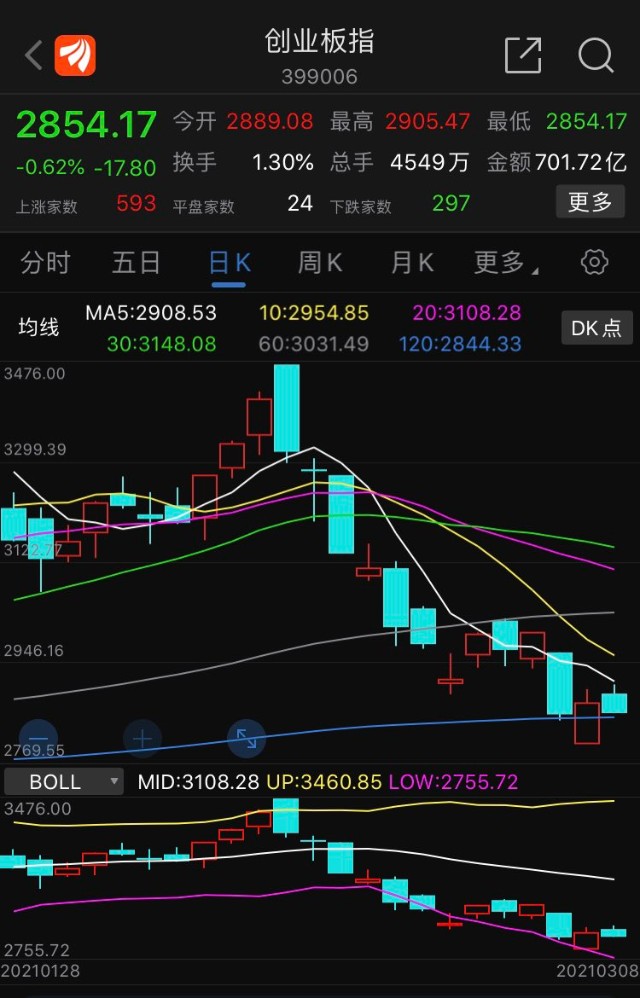The image size is (640, 998).
Task: Open the BOLL indicator dropdown
Action: click(64, 782)
